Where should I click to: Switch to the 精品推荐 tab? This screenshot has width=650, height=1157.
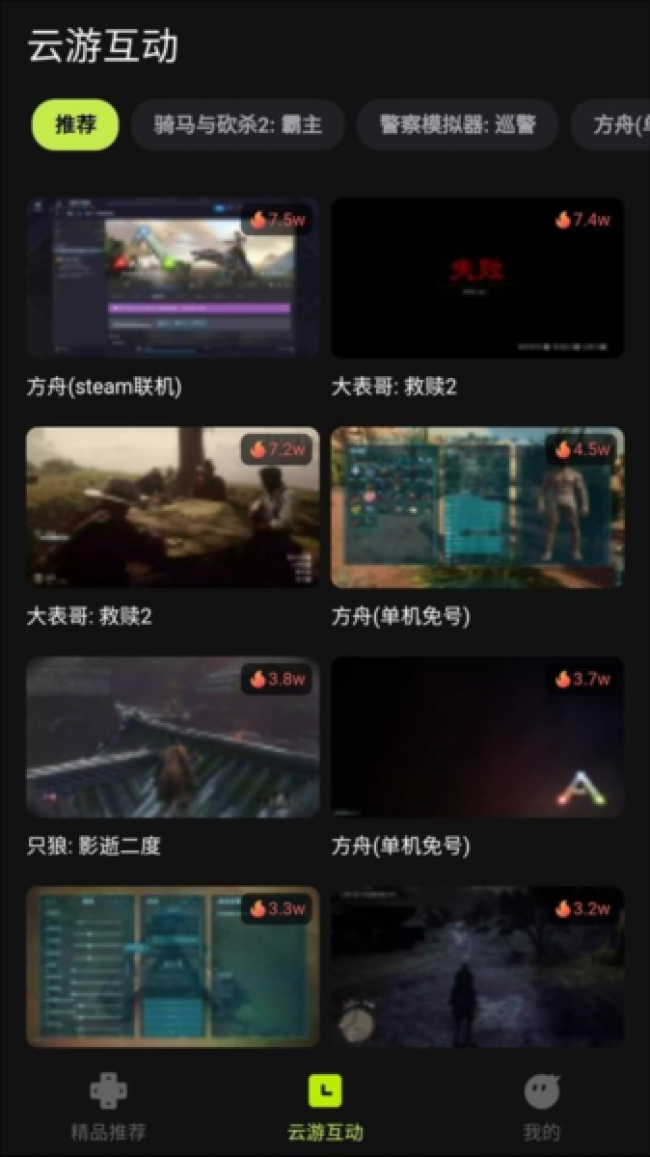(x=108, y=1107)
